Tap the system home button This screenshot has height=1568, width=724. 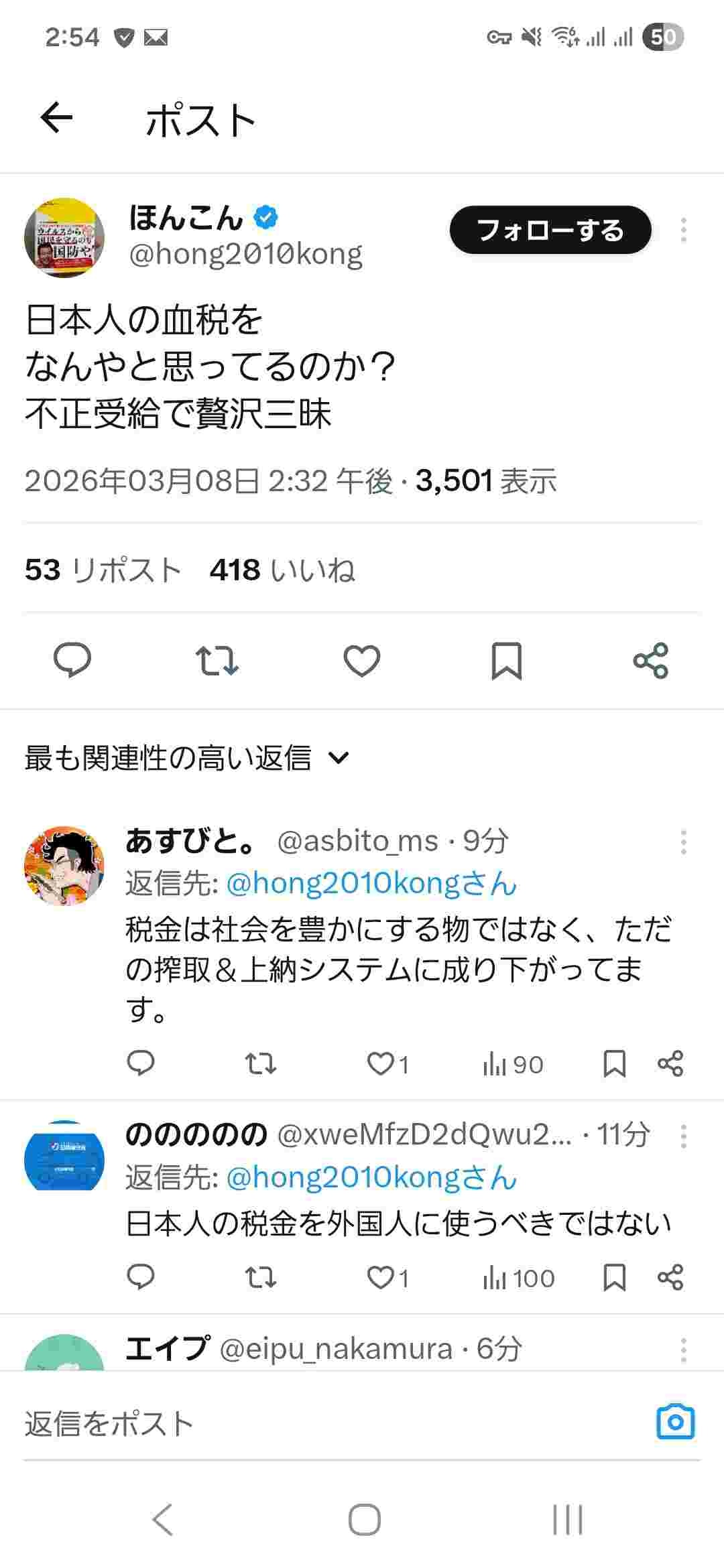click(x=364, y=1519)
